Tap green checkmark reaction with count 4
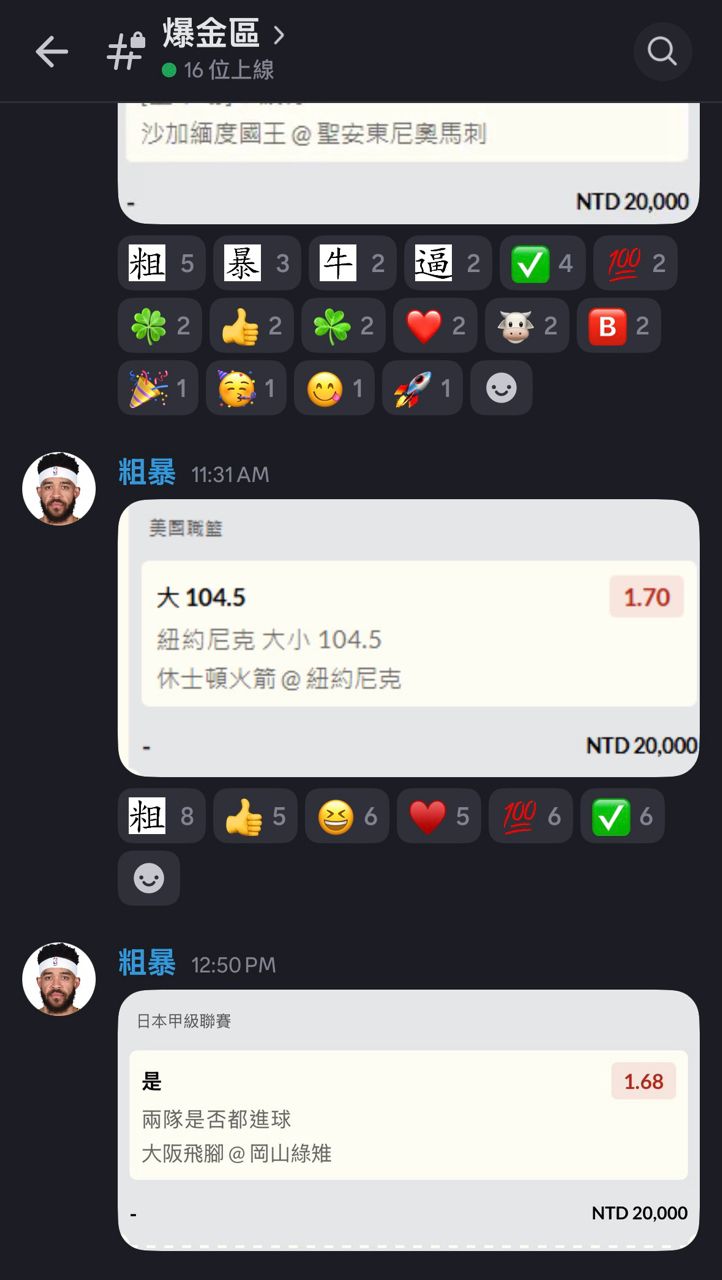This screenshot has height=1280, width=722. [x=542, y=264]
